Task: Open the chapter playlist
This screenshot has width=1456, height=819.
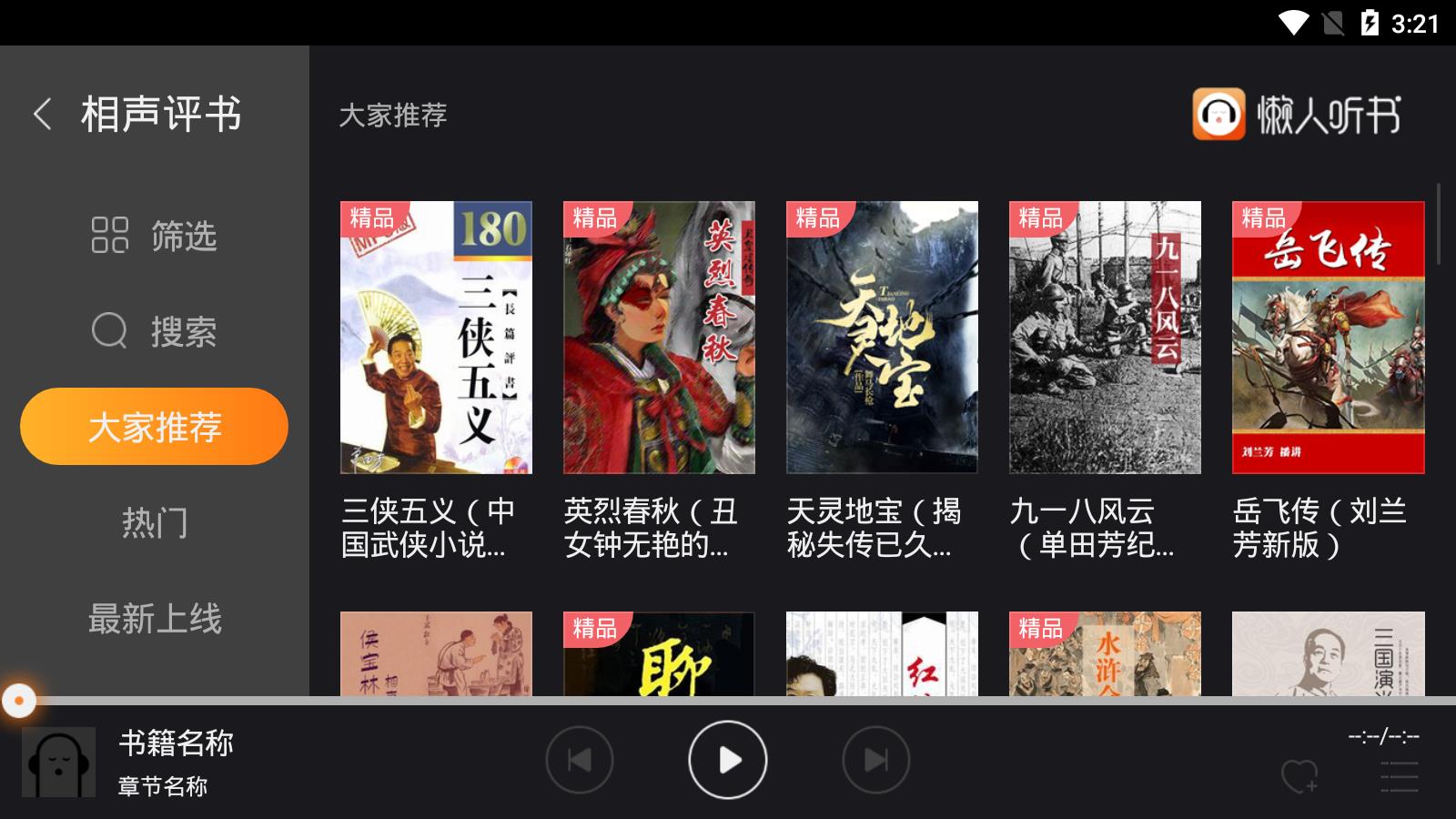Action: 1399,777
